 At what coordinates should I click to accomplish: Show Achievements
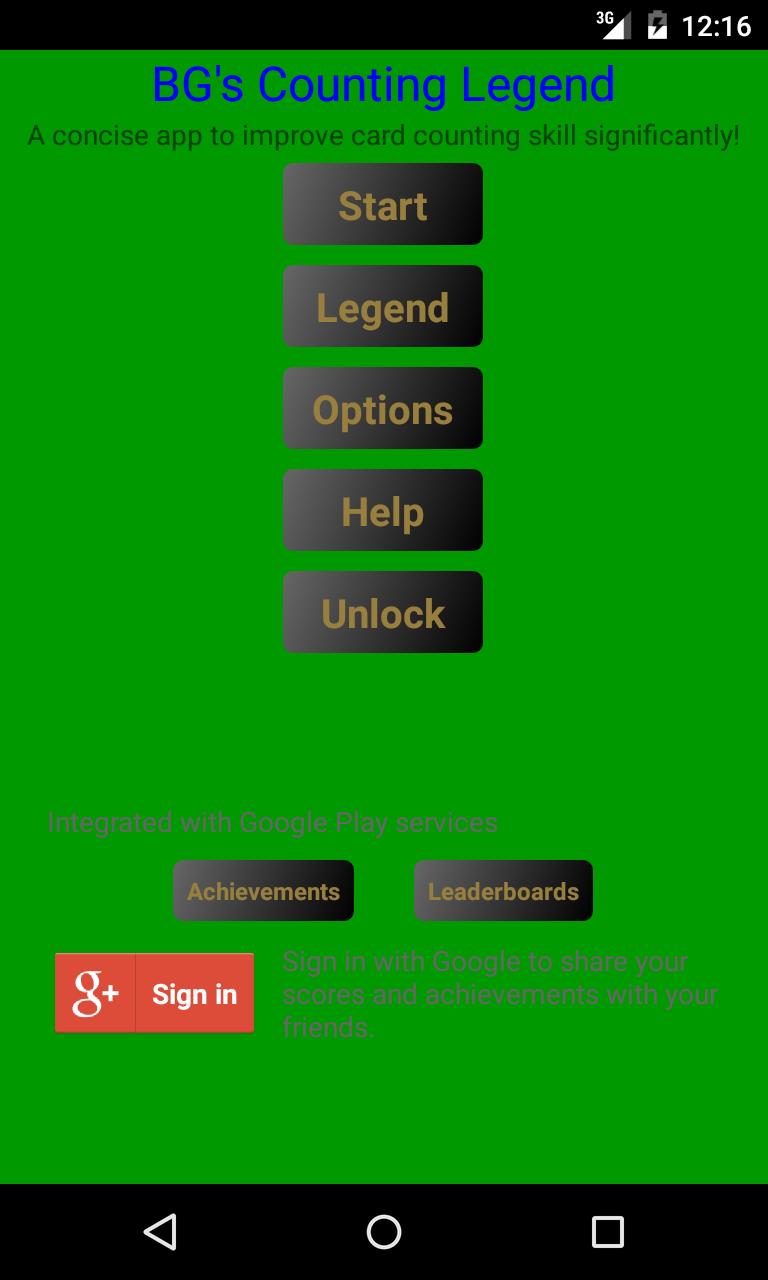click(263, 891)
